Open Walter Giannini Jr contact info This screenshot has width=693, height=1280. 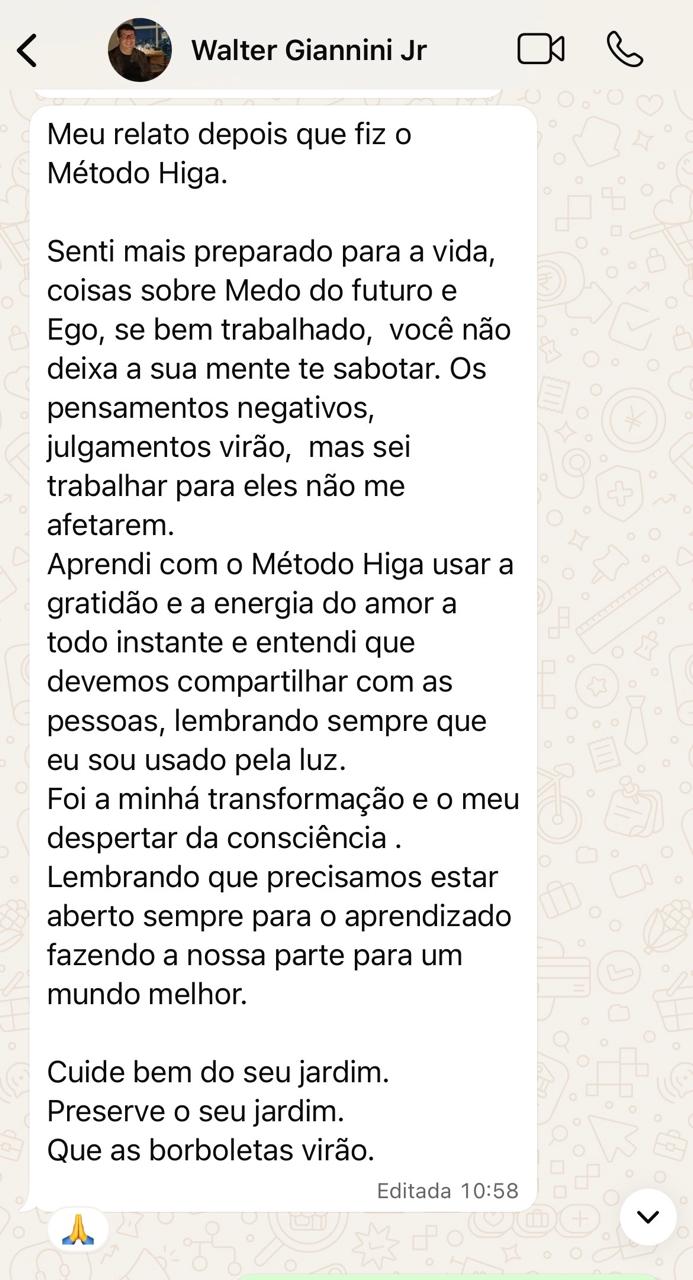tap(308, 50)
